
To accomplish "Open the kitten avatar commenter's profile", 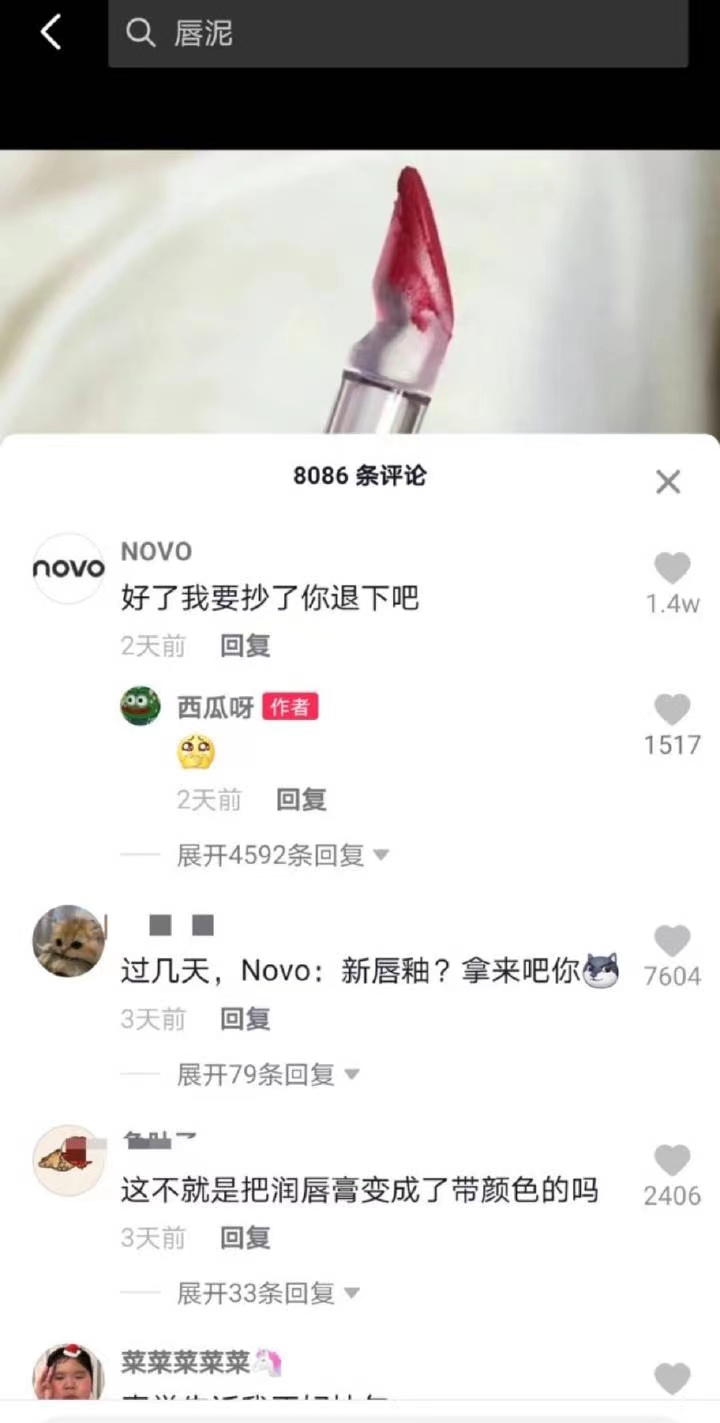I will coord(69,941).
